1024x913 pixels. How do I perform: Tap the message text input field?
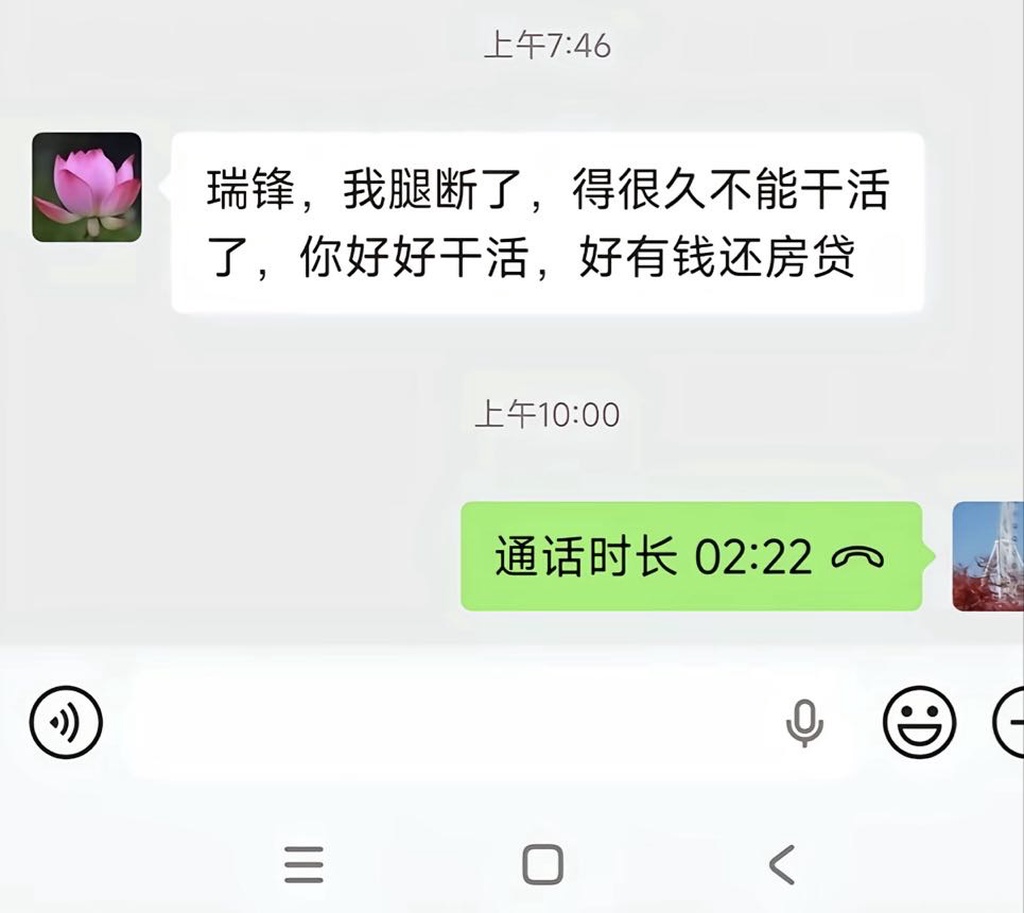click(450, 722)
